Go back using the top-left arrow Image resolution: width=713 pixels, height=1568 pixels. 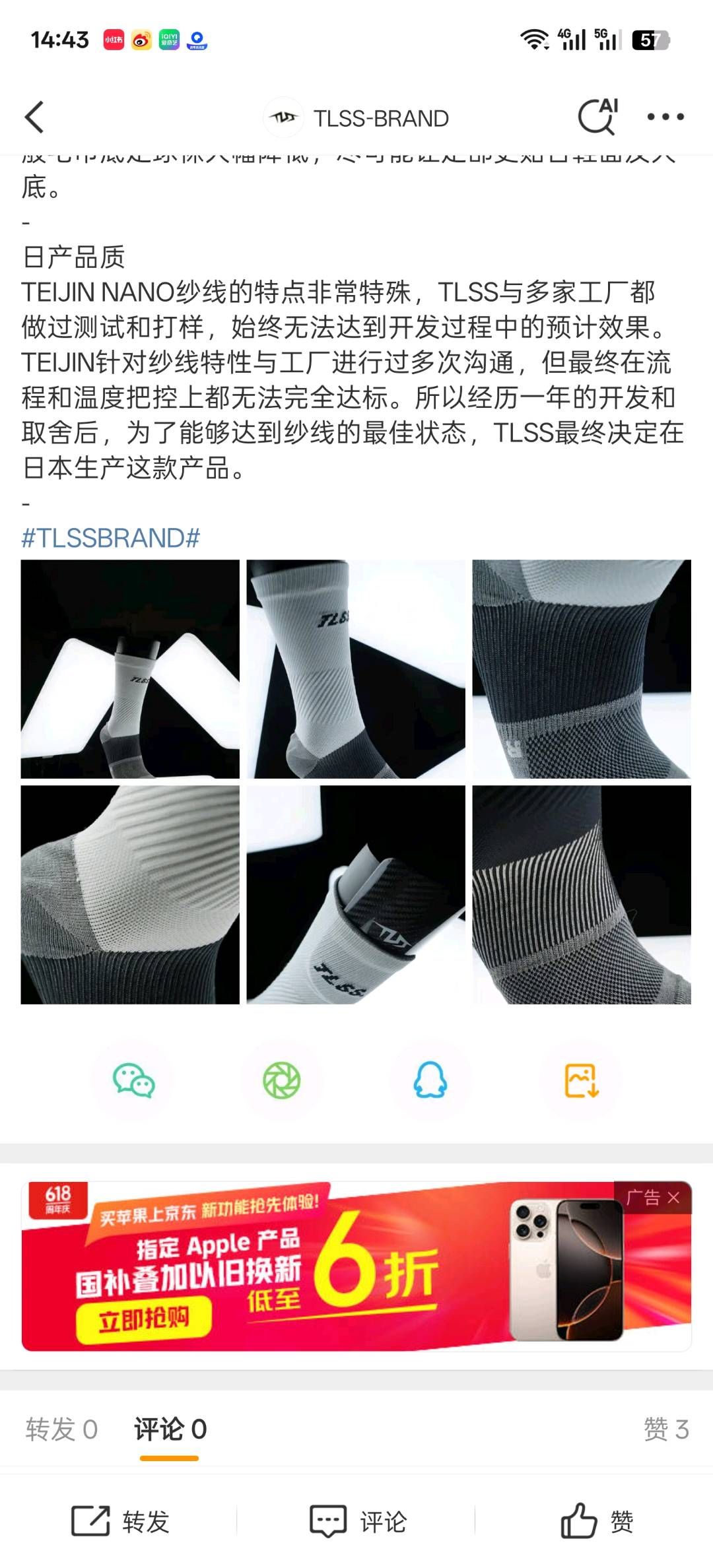(x=34, y=117)
